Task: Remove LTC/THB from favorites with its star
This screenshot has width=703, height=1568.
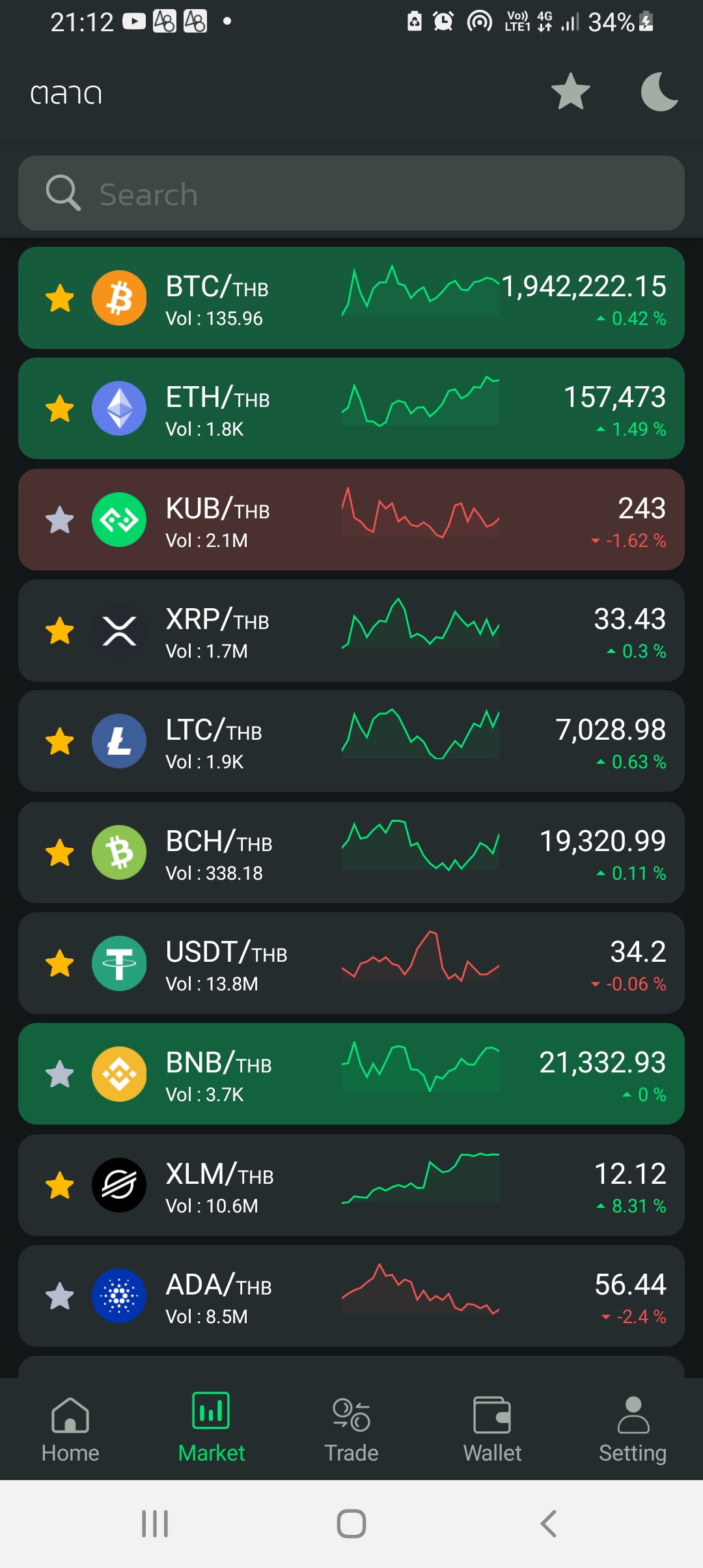Action: click(x=60, y=742)
